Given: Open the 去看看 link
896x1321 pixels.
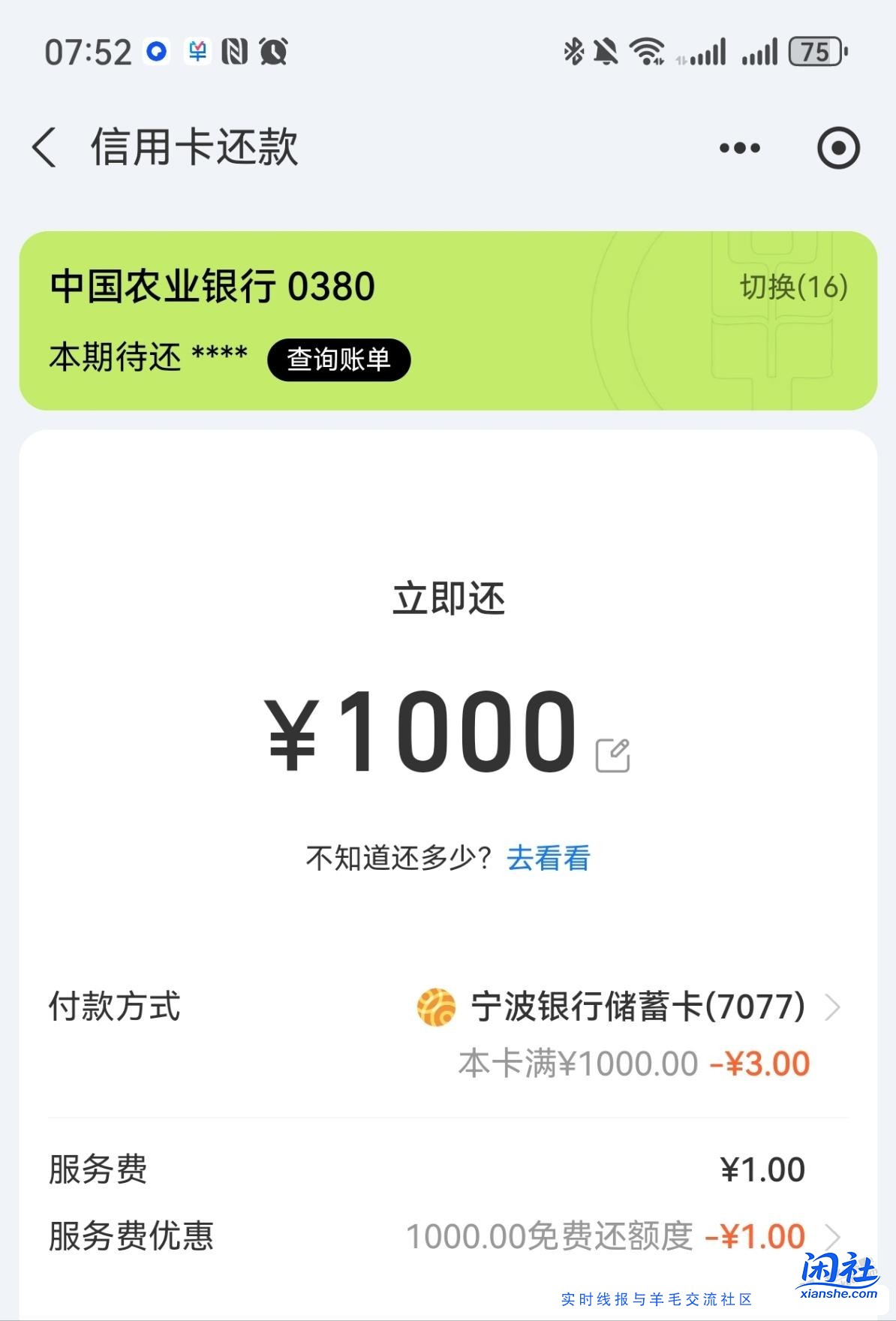Looking at the screenshot, I should click(x=550, y=858).
